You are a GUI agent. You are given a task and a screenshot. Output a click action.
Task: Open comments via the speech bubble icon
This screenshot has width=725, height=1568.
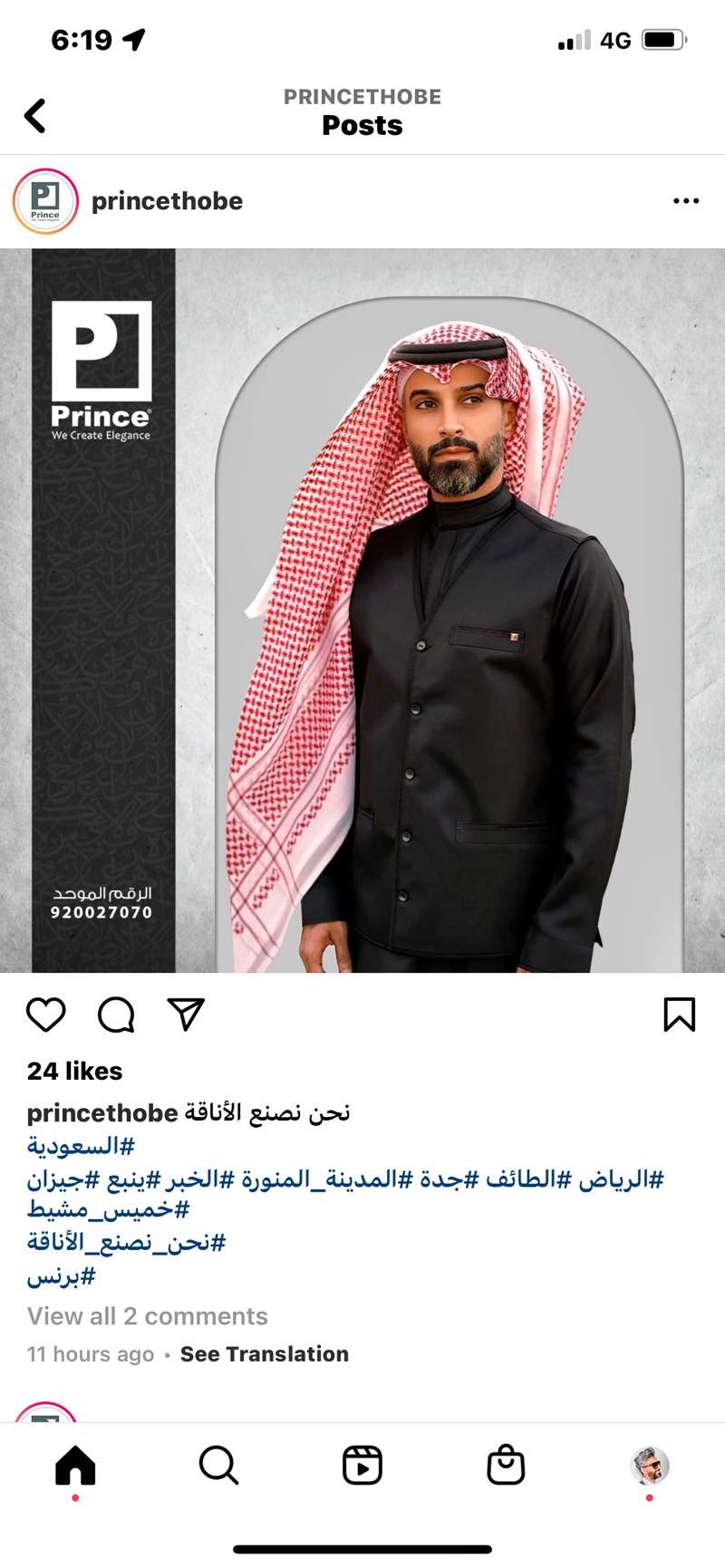[x=116, y=1015]
